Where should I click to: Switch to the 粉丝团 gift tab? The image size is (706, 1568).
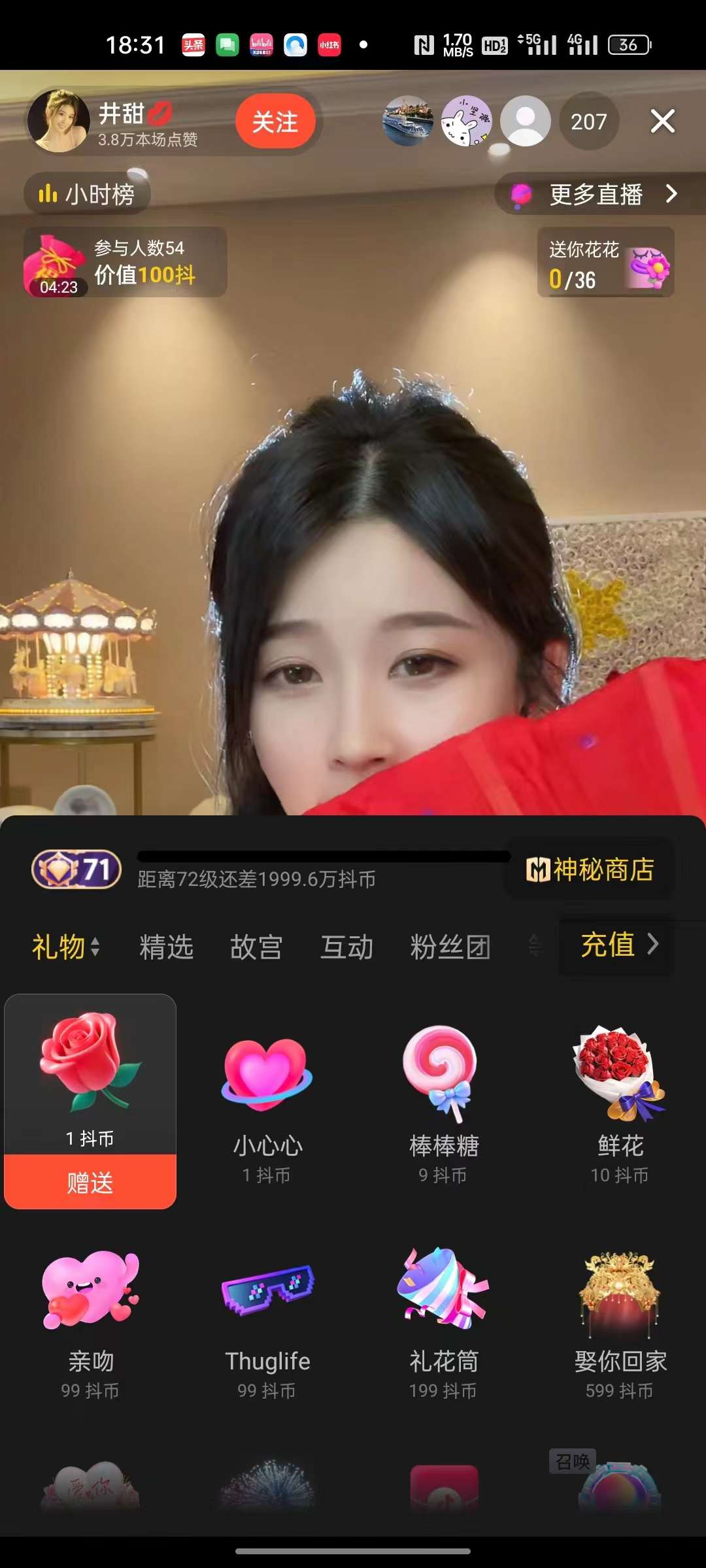450,947
